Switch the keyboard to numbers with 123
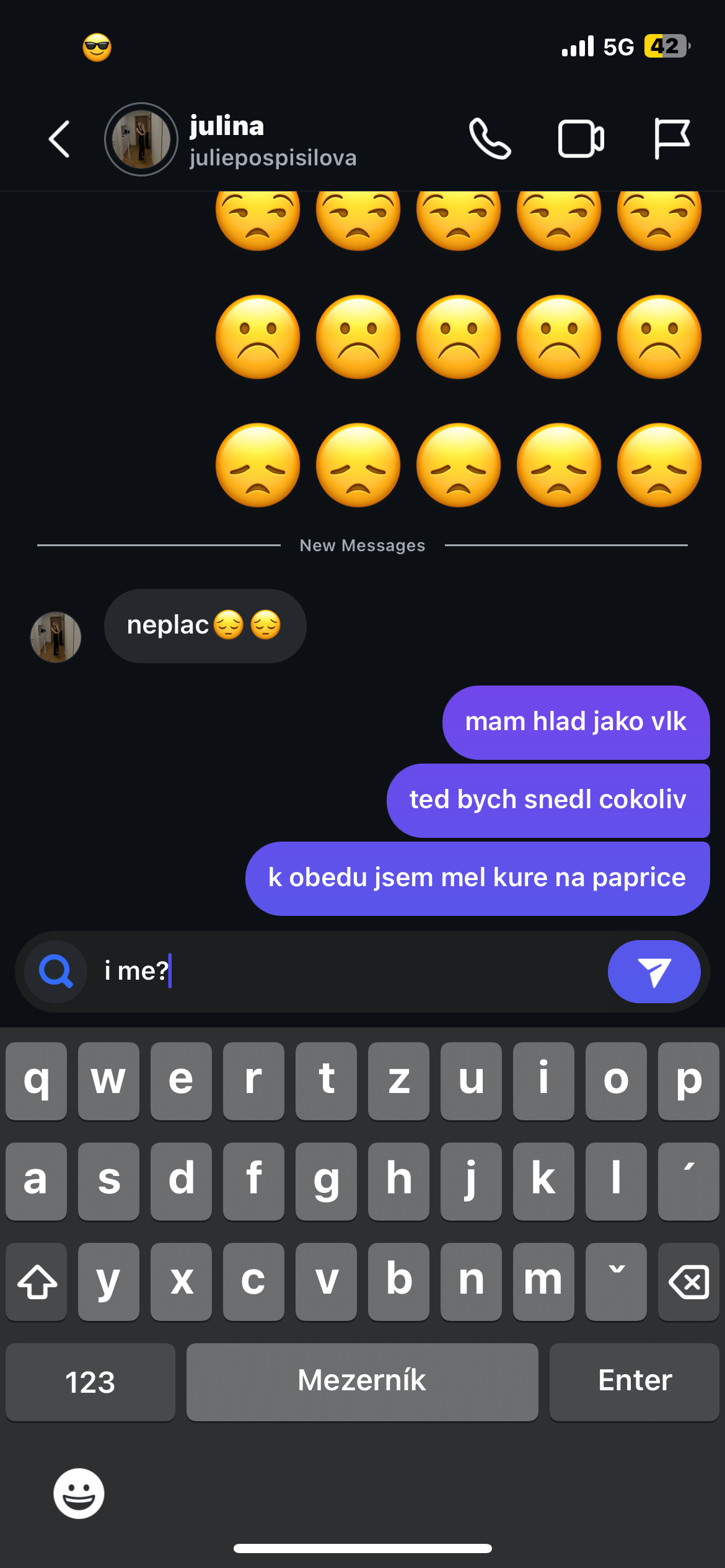This screenshot has height=1568, width=725. (90, 1382)
